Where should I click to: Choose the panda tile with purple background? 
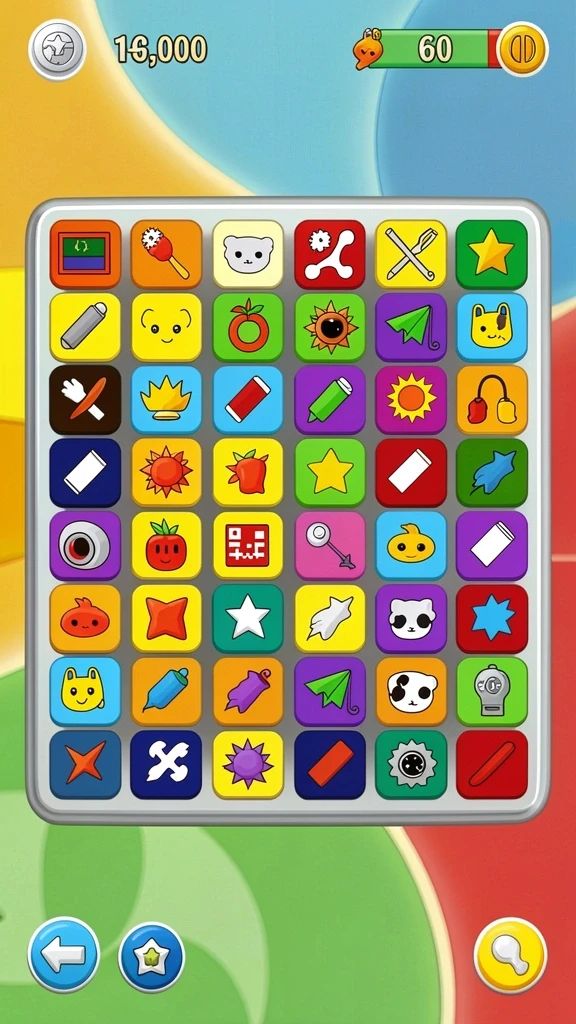pyautogui.click(x=411, y=618)
